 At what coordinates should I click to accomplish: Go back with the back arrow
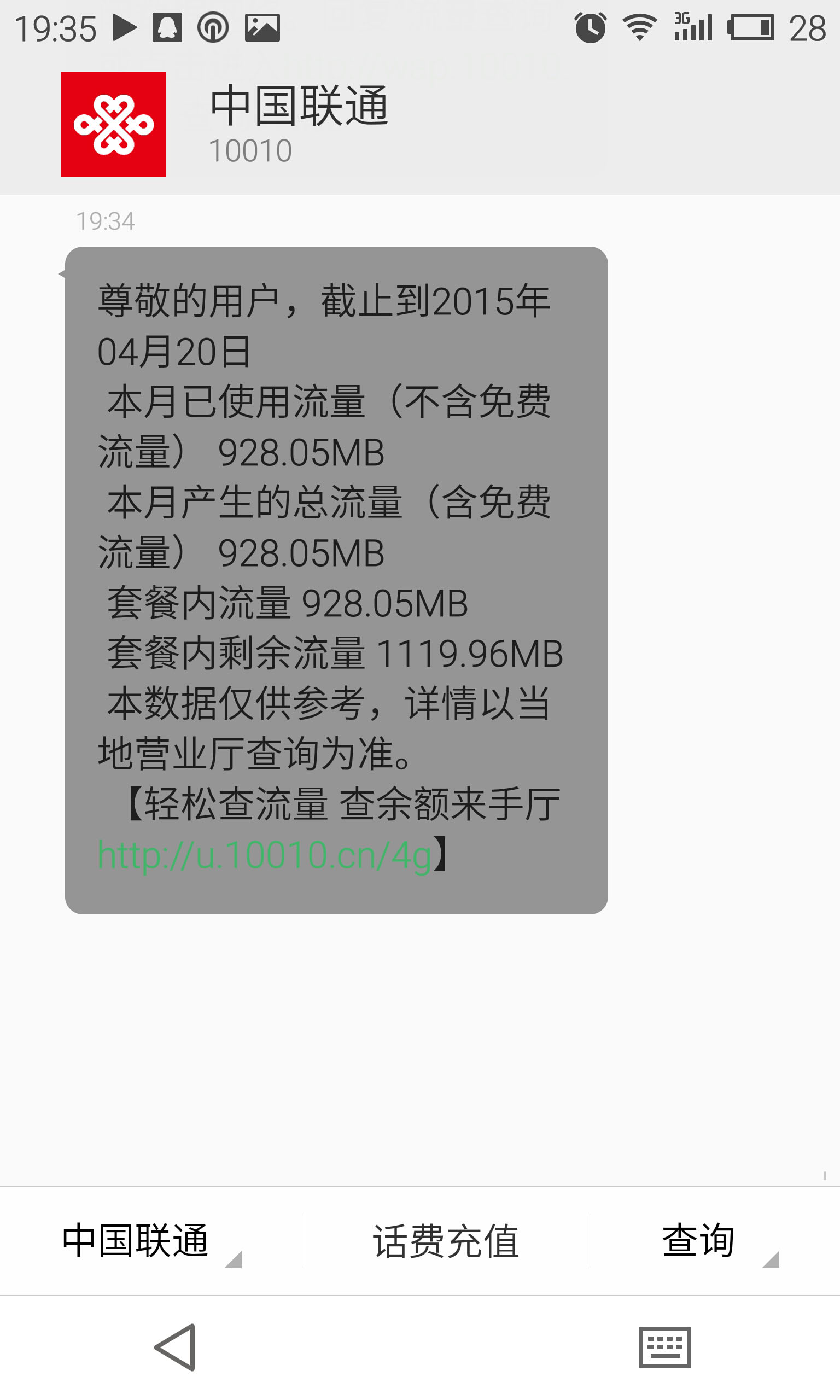click(176, 1347)
